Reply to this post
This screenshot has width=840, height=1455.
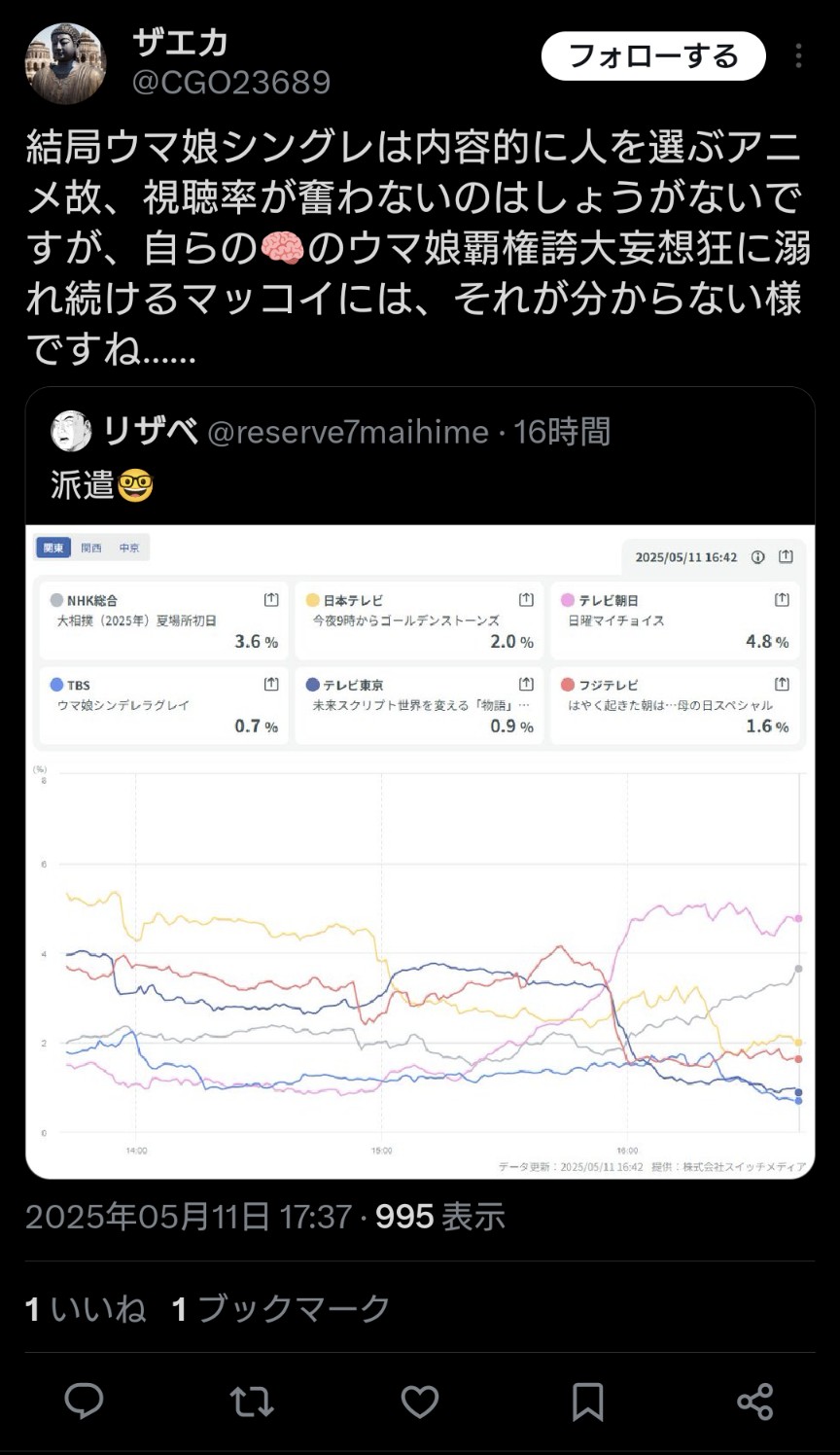84,1402
